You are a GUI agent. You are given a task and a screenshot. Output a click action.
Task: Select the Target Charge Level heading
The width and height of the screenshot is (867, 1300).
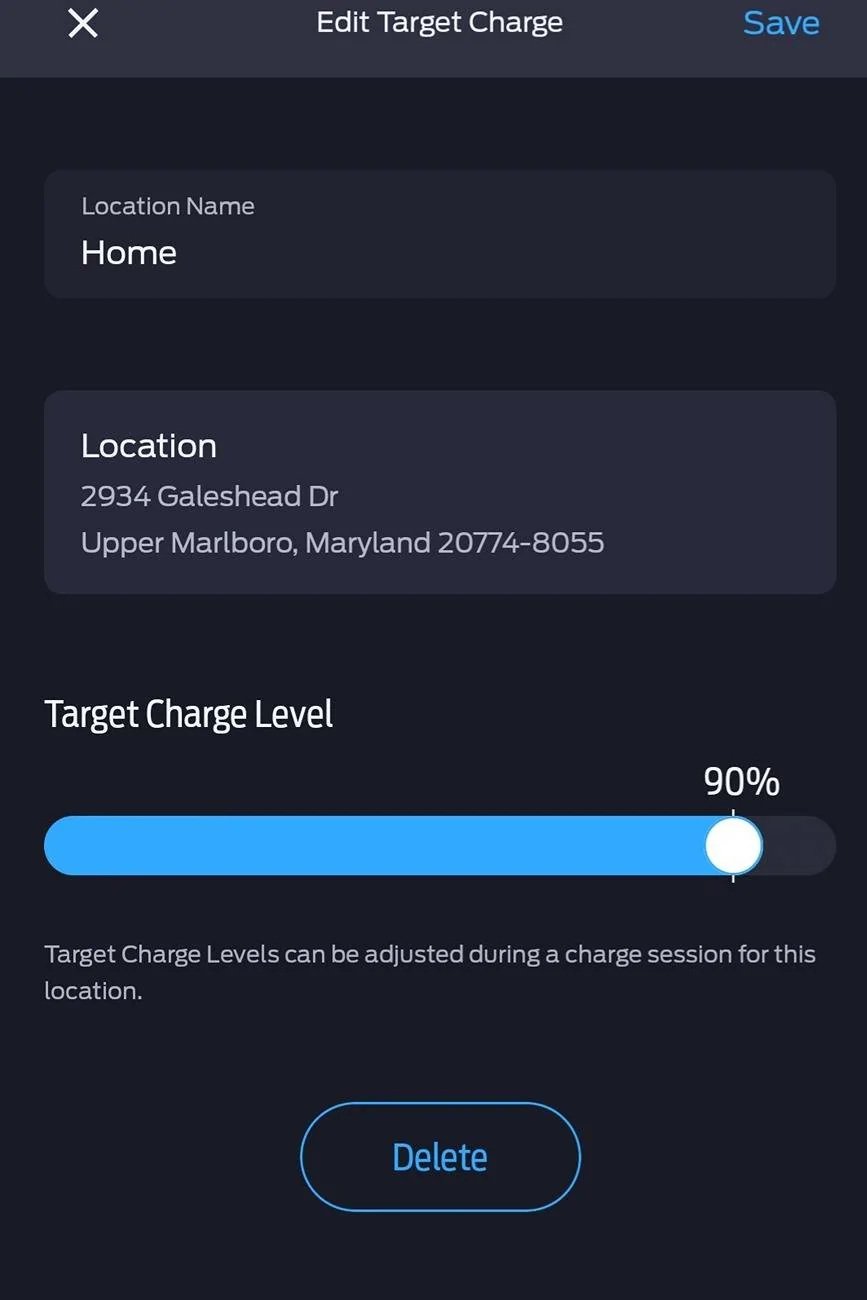pos(188,713)
